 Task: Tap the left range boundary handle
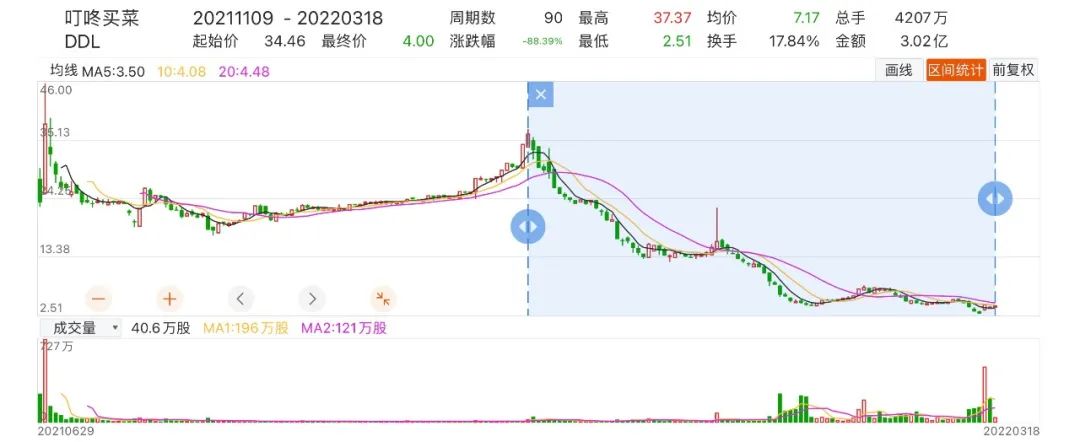tap(528, 227)
